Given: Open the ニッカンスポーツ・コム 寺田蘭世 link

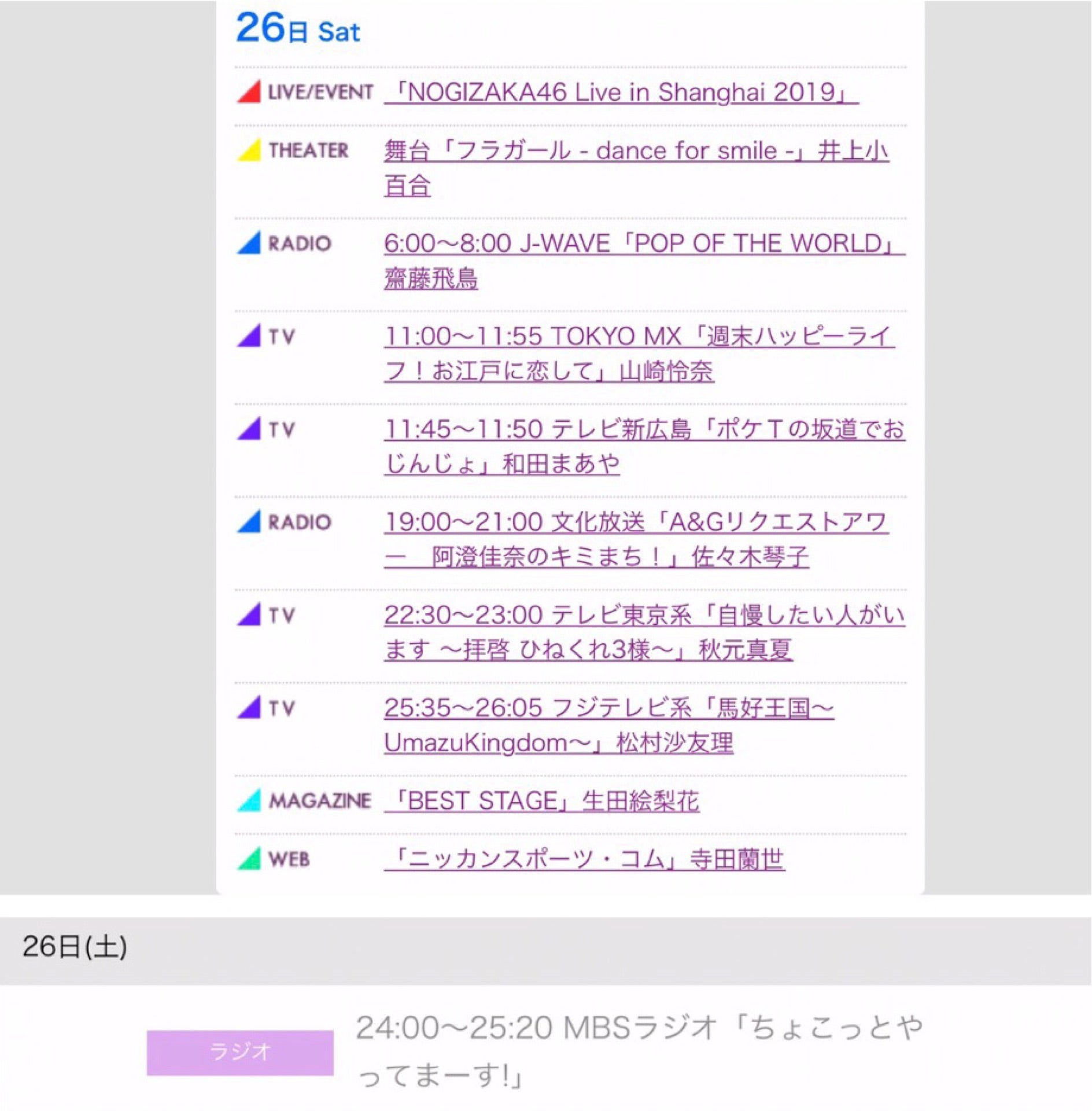Looking at the screenshot, I should tap(584, 860).
